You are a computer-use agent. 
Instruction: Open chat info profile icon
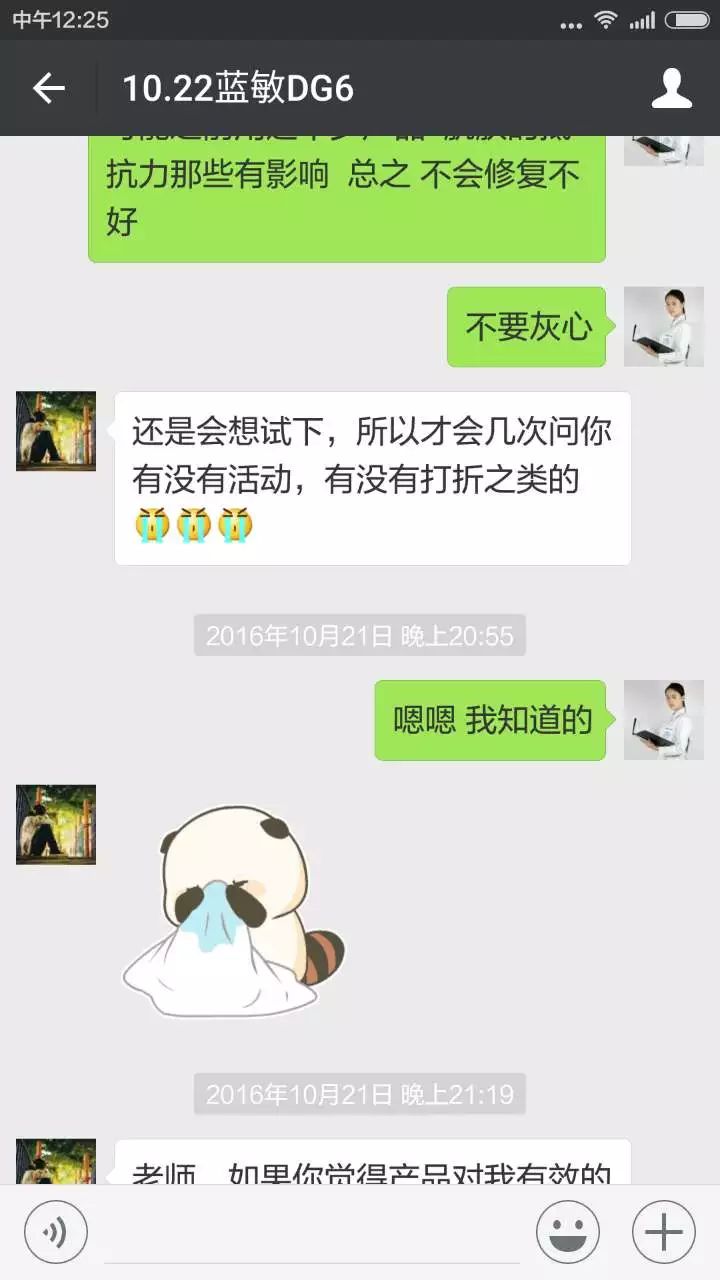click(671, 89)
